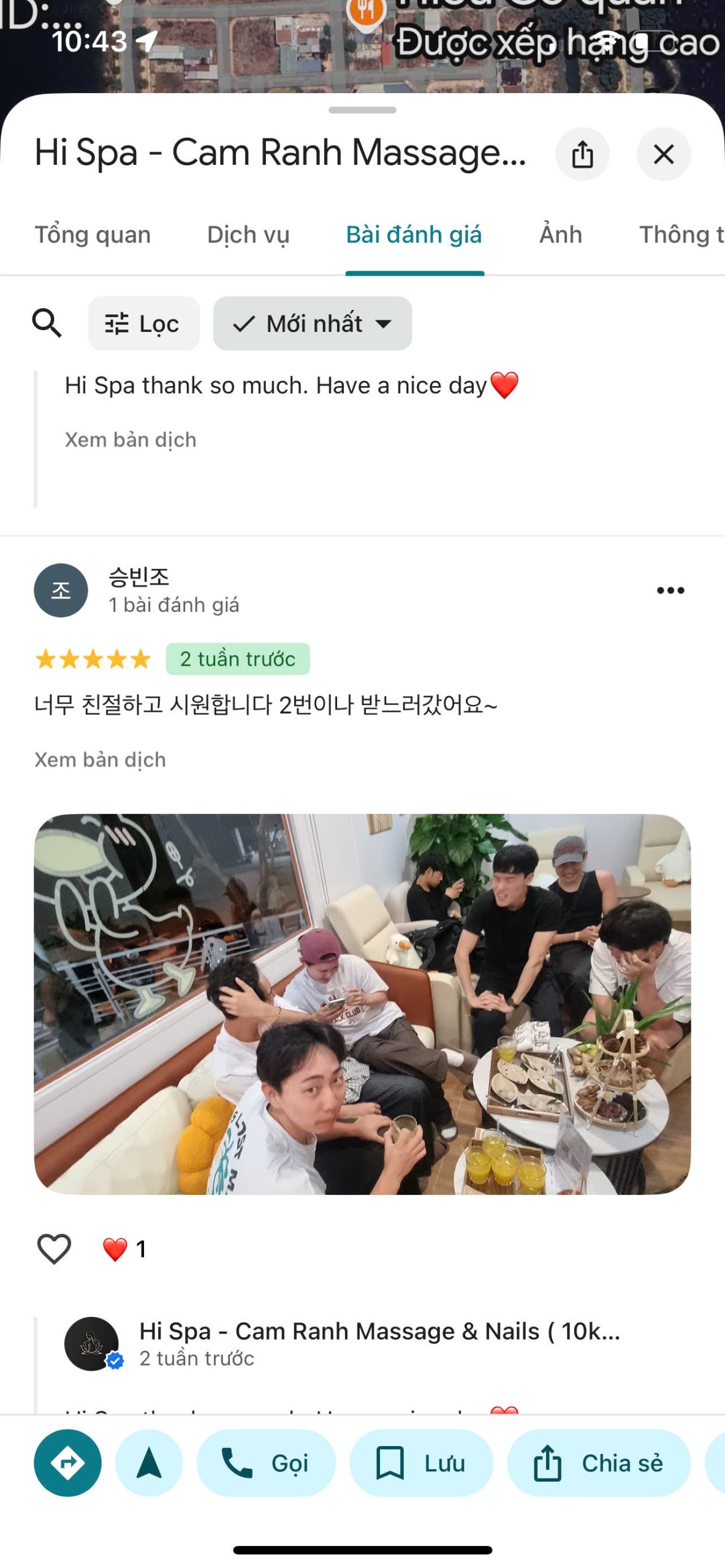Screen dimensions: 725x1568
Task: Select the Bài đánh giá tab
Action: [414, 235]
